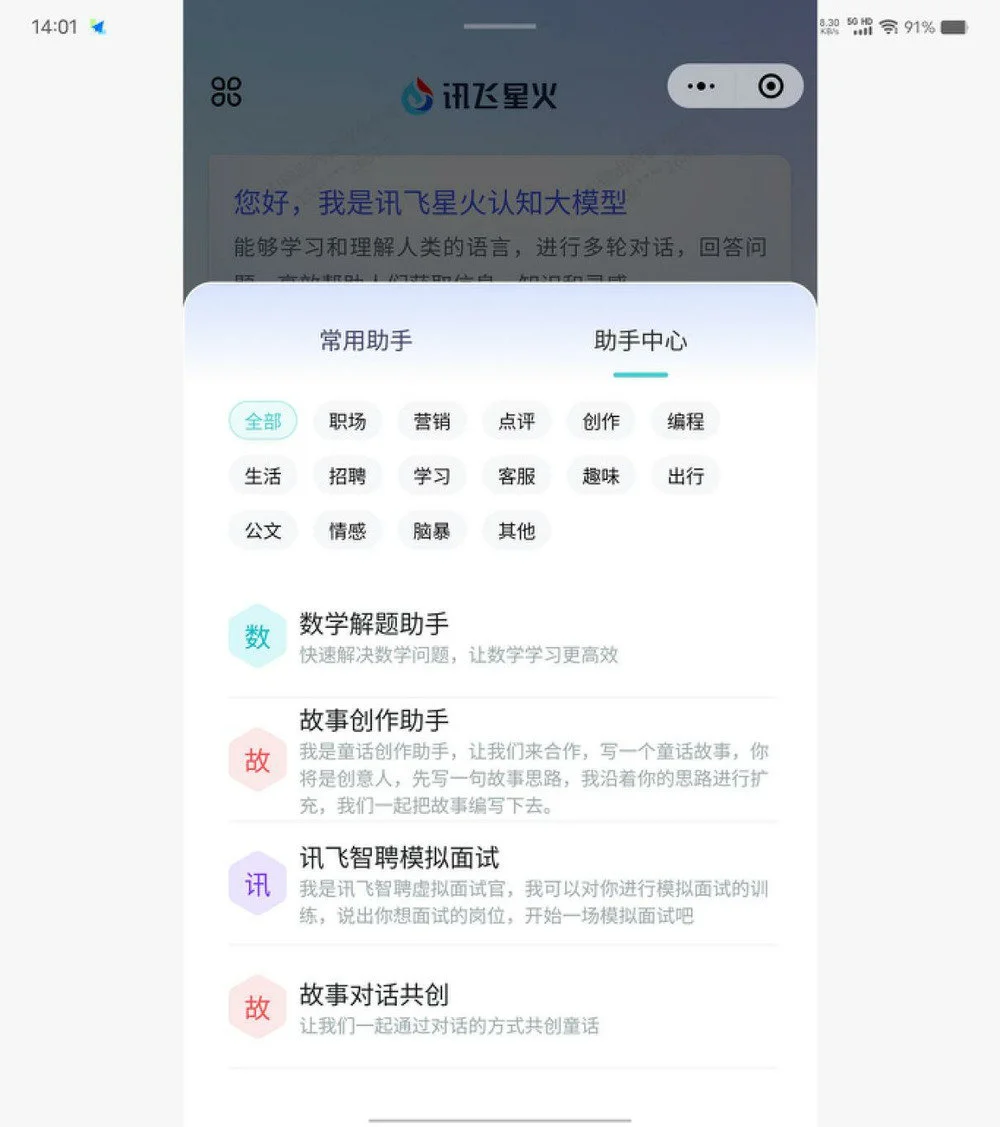1000x1127 pixels.
Task: Show 趣味 category assistants
Action: [x=601, y=476]
